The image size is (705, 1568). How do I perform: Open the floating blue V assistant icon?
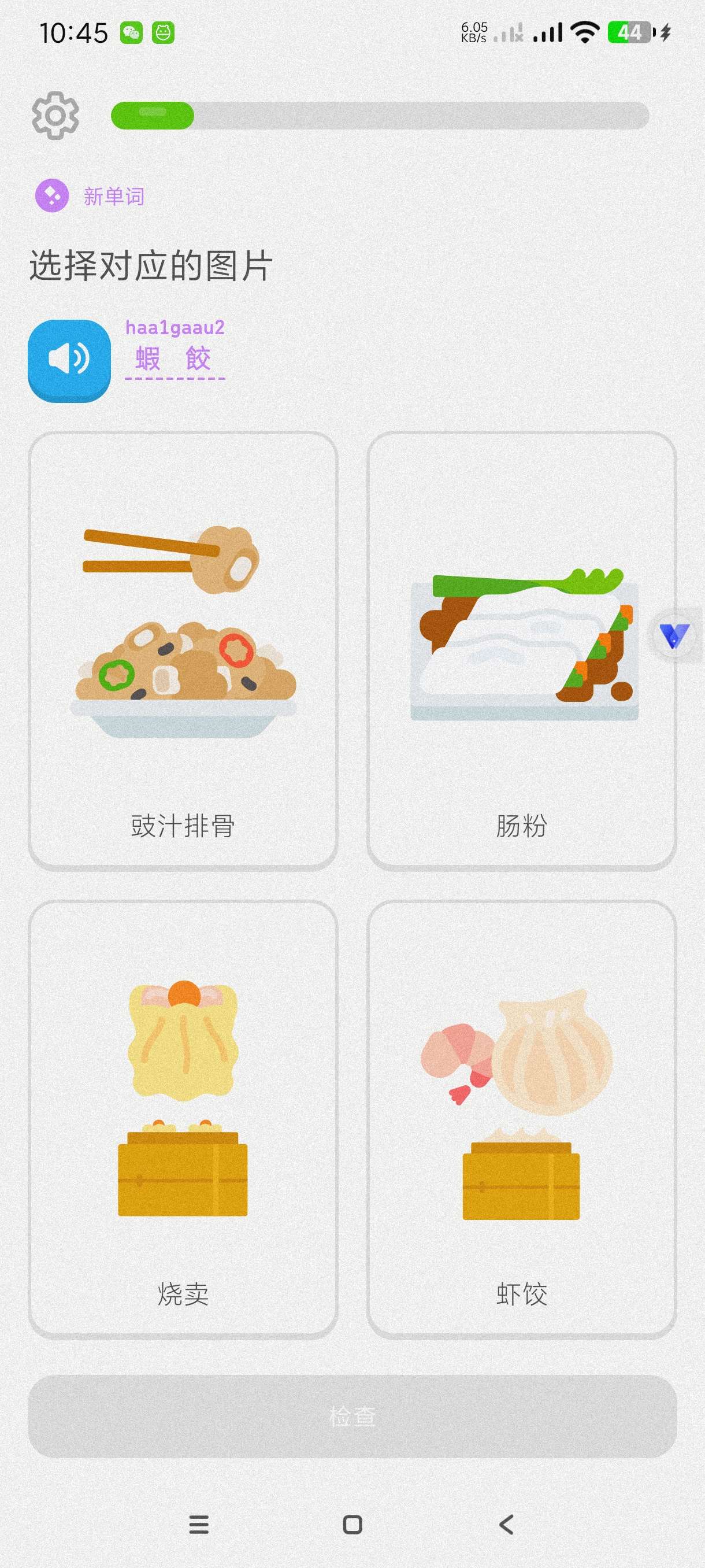tap(674, 636)
